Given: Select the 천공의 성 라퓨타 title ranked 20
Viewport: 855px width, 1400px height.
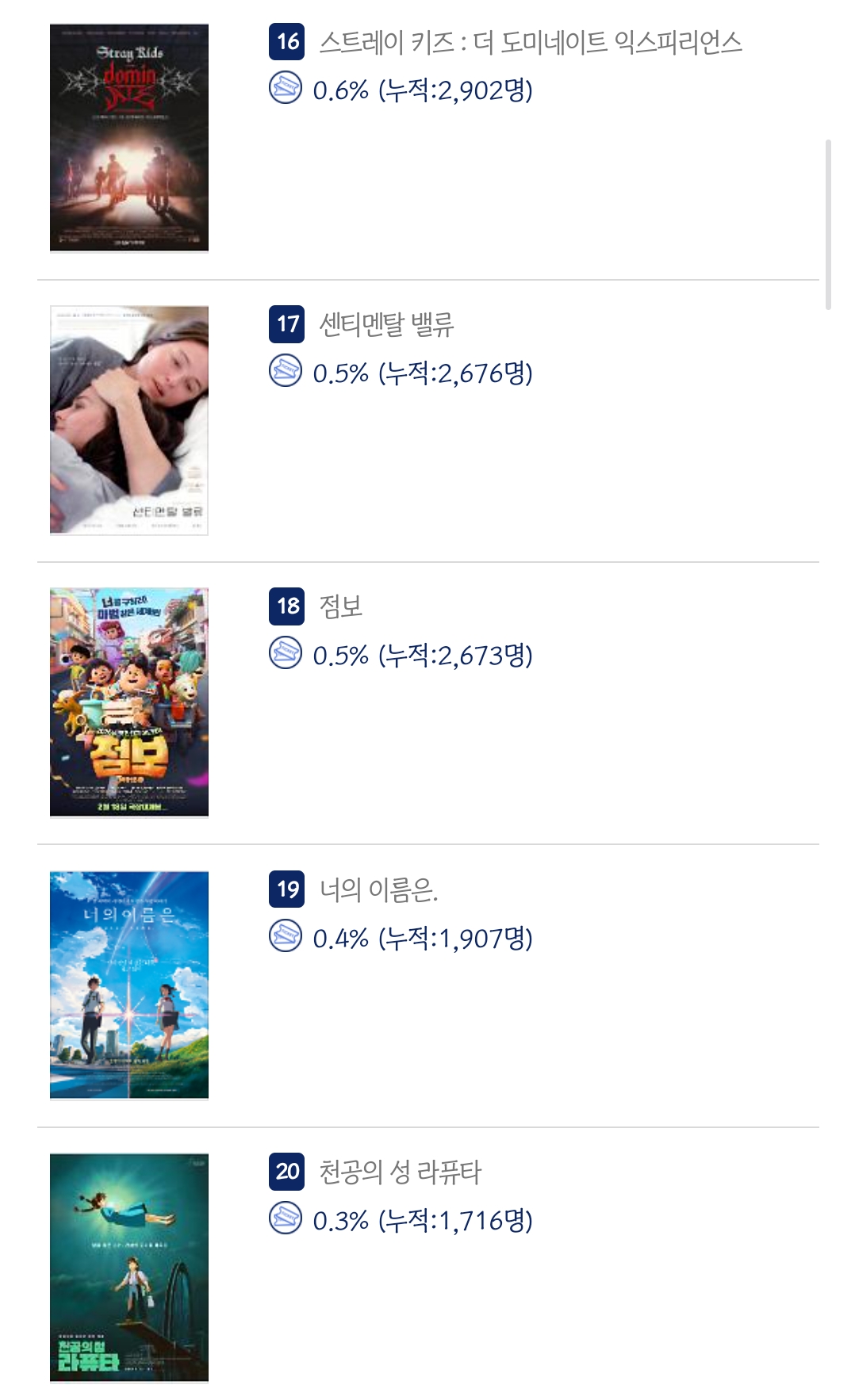Looking at the screenshot, I should point(400,1172).
